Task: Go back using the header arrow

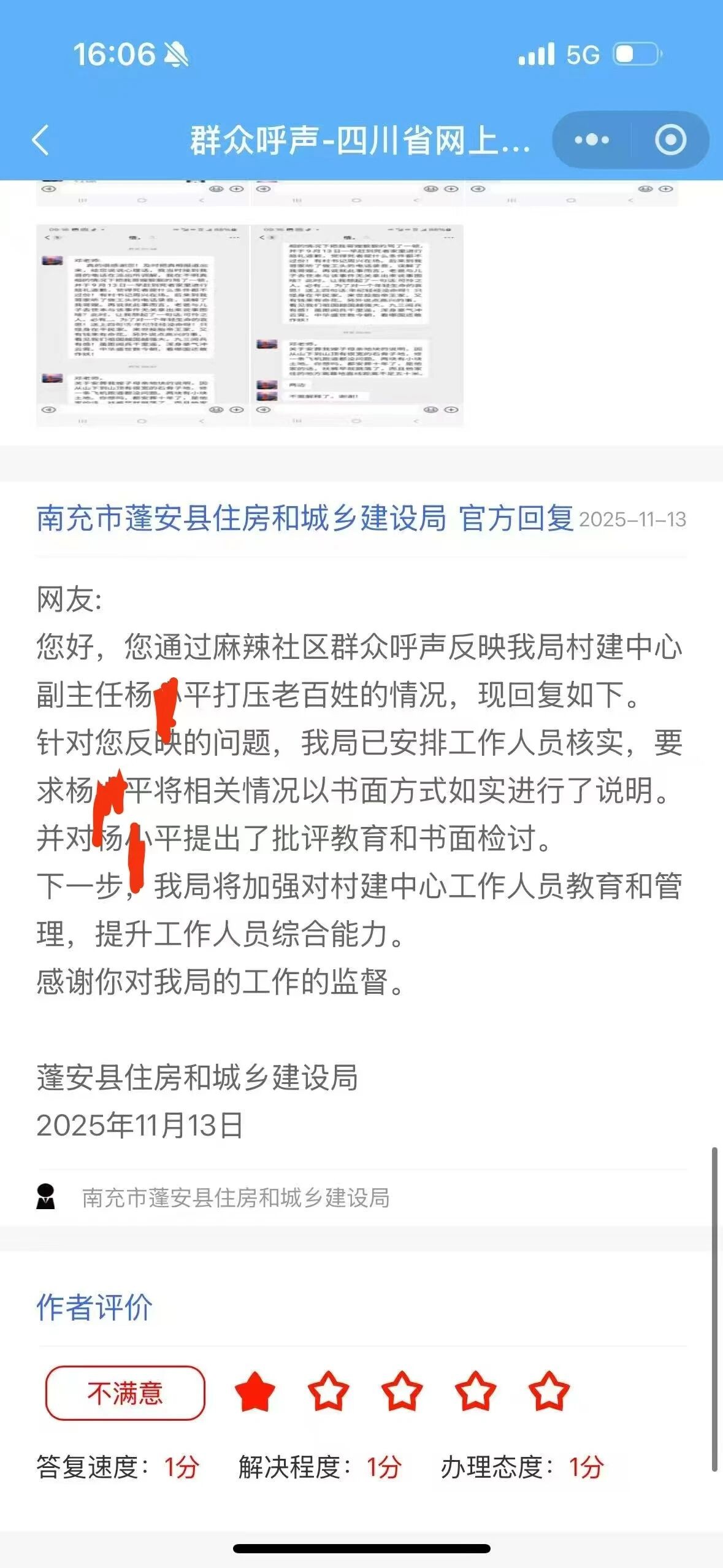Action: pos(40,140)
